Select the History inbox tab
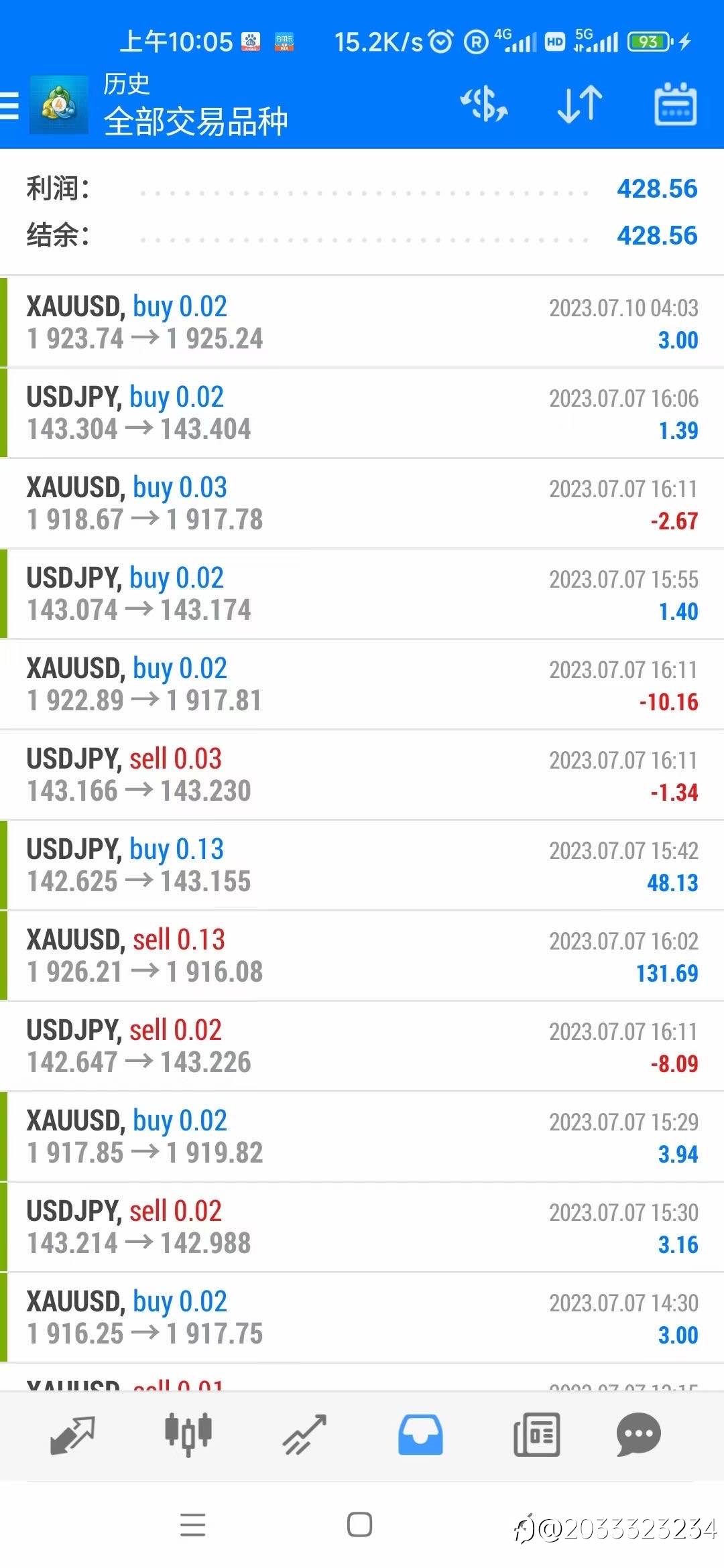This screenshot has width=724, height=1568. pyautogui.click(x=420, y=1435)
